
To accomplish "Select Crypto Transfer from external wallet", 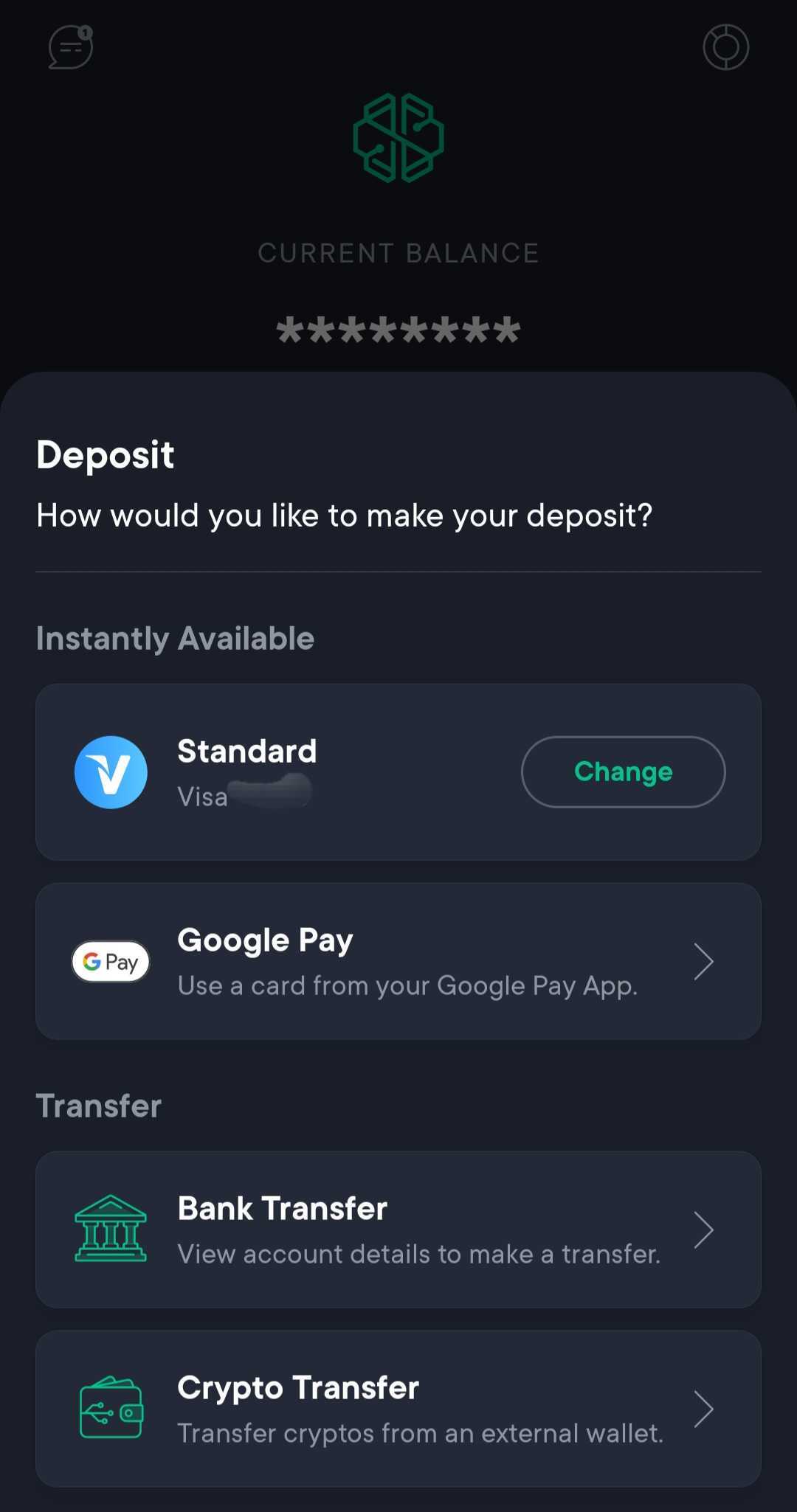I will (398, 1409).
